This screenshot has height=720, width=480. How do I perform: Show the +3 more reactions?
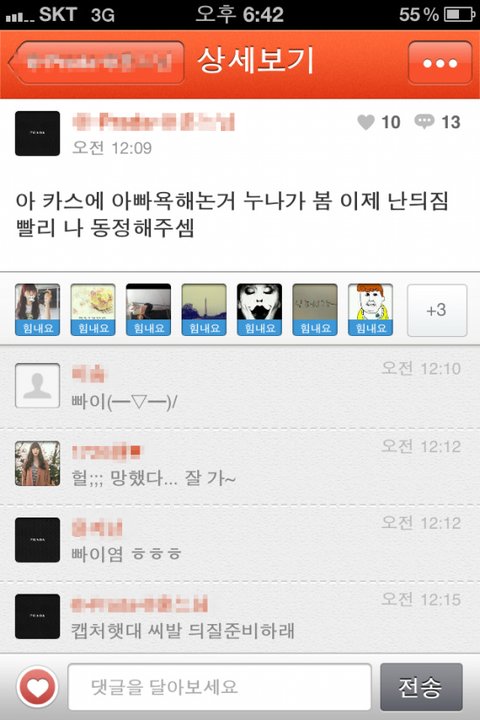tap(437, 310)
